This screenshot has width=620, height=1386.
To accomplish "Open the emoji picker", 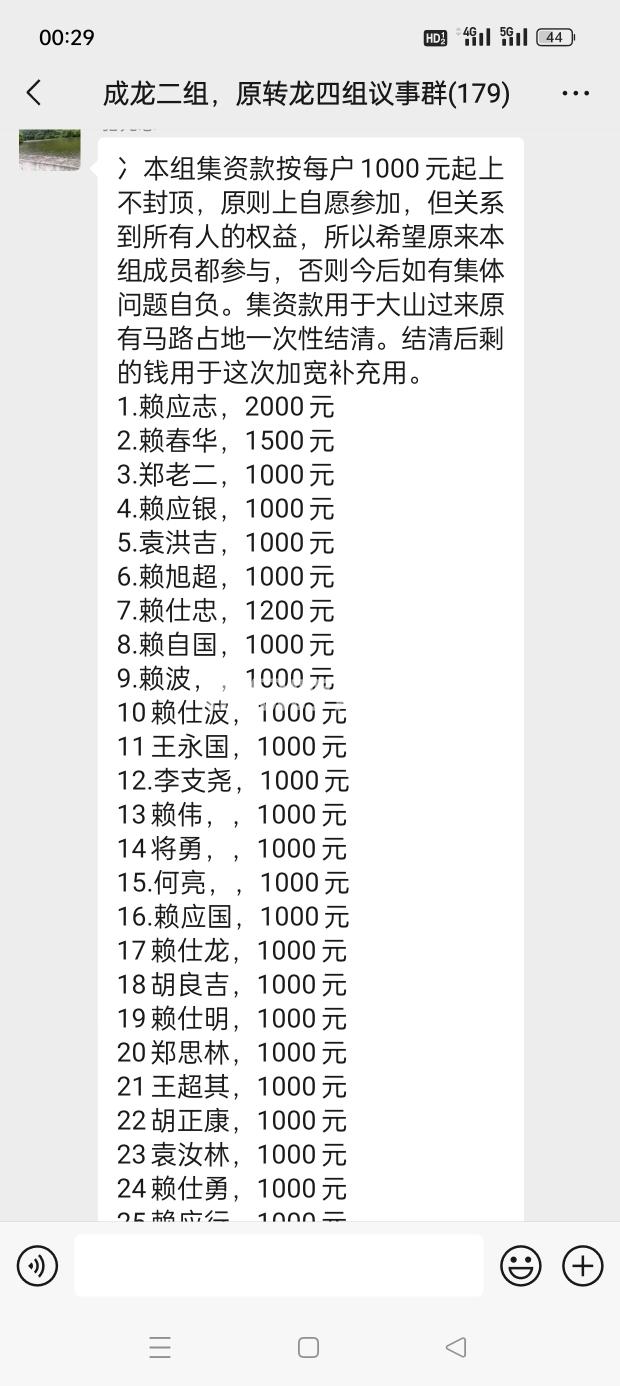I will point(521,1266).
